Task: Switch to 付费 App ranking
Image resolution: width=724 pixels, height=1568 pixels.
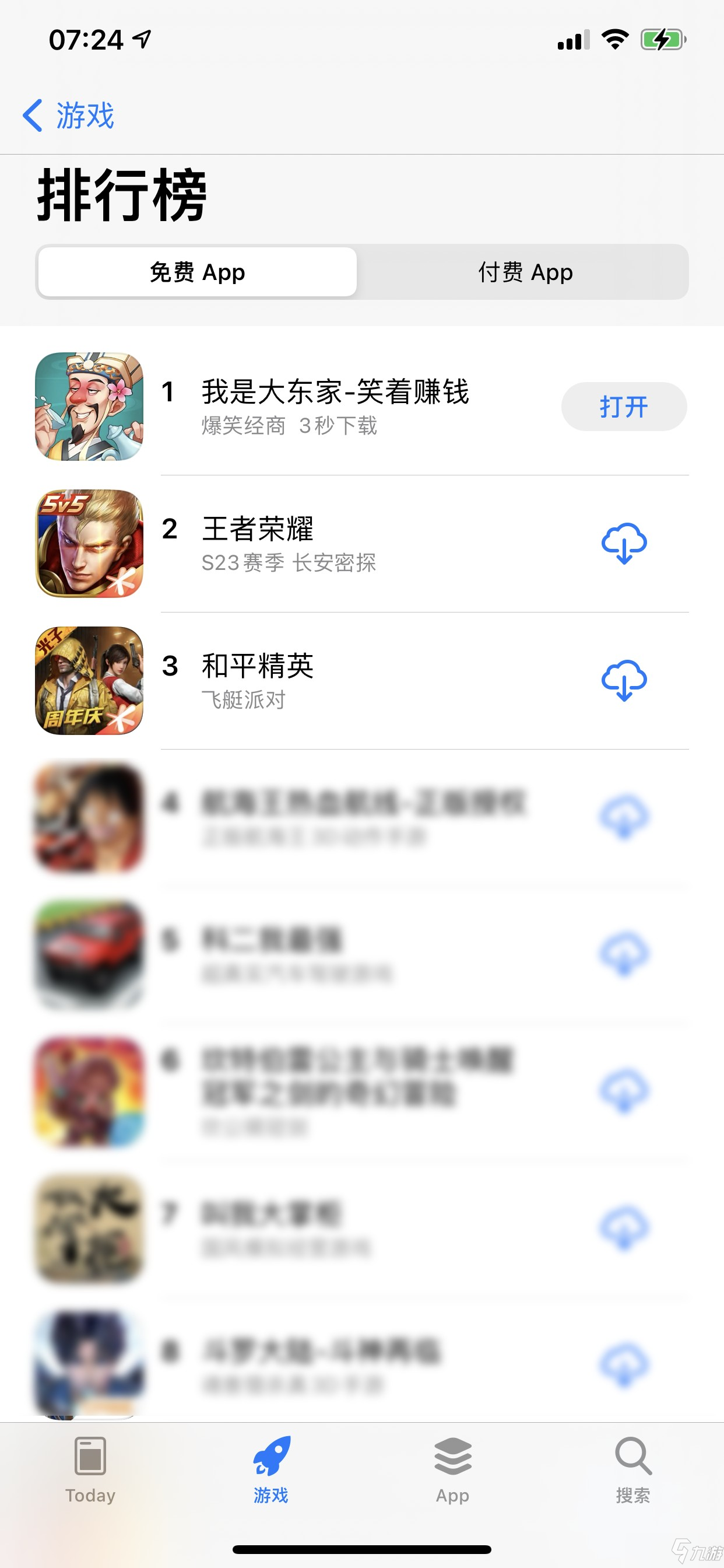Action: 525,272
